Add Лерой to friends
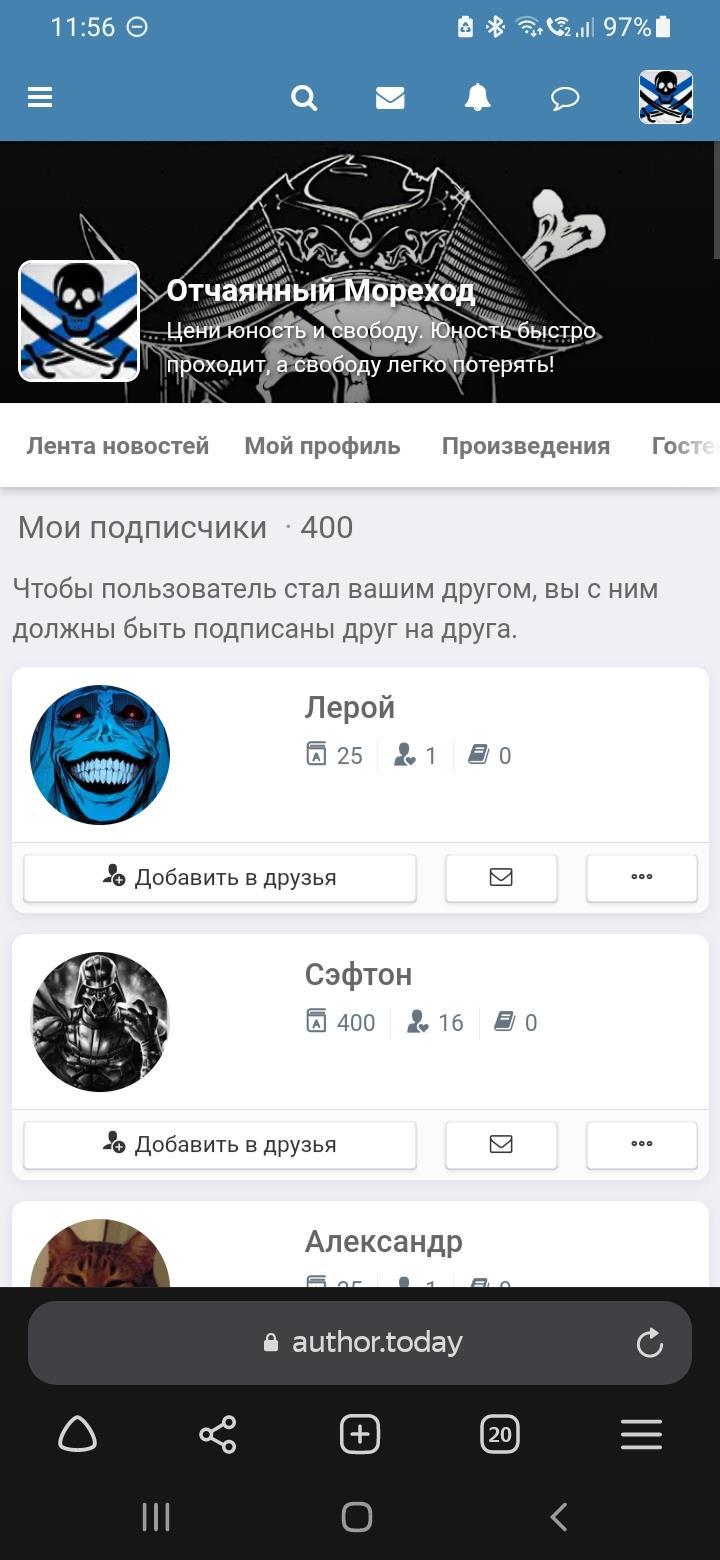 220,878
